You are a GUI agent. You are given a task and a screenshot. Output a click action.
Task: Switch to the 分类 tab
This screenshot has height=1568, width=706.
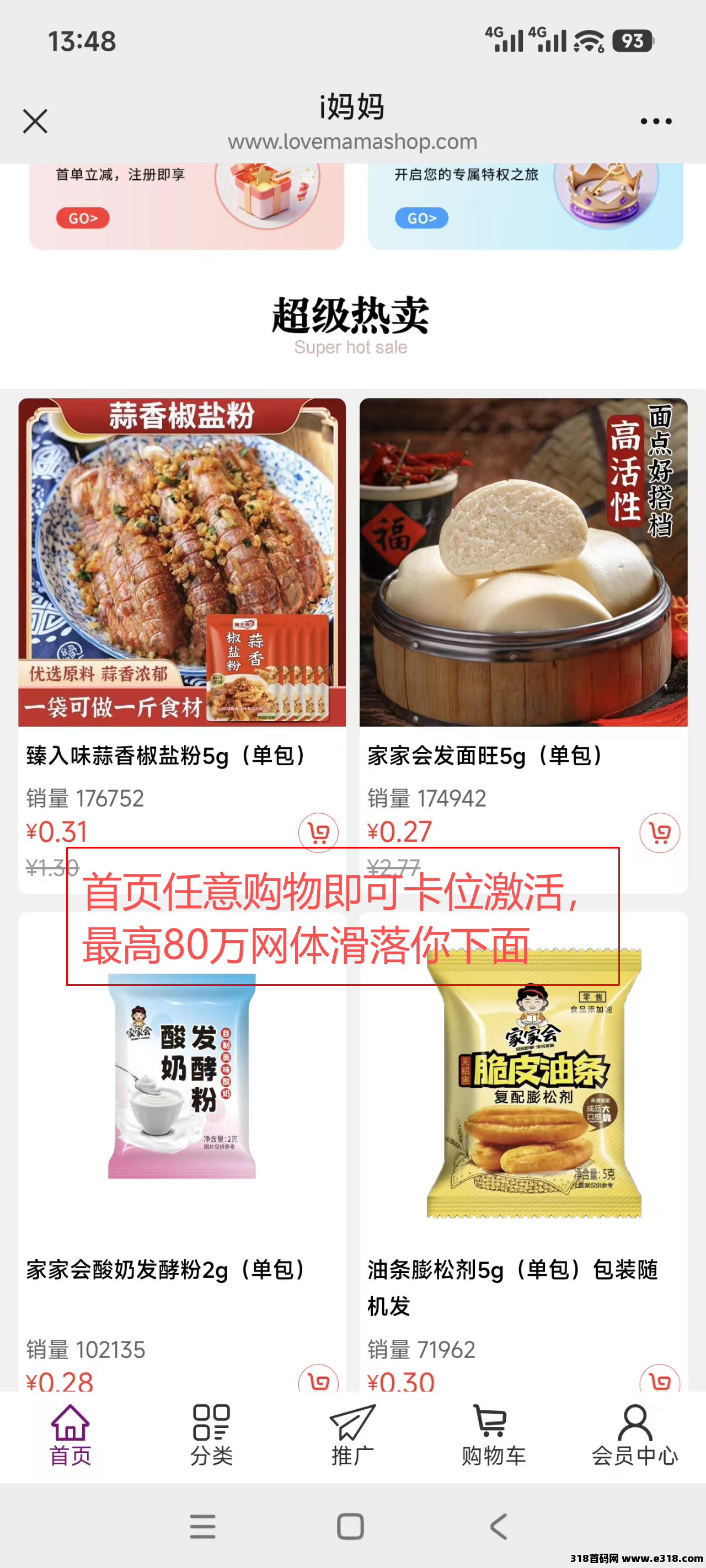(x=211, y=1434)
